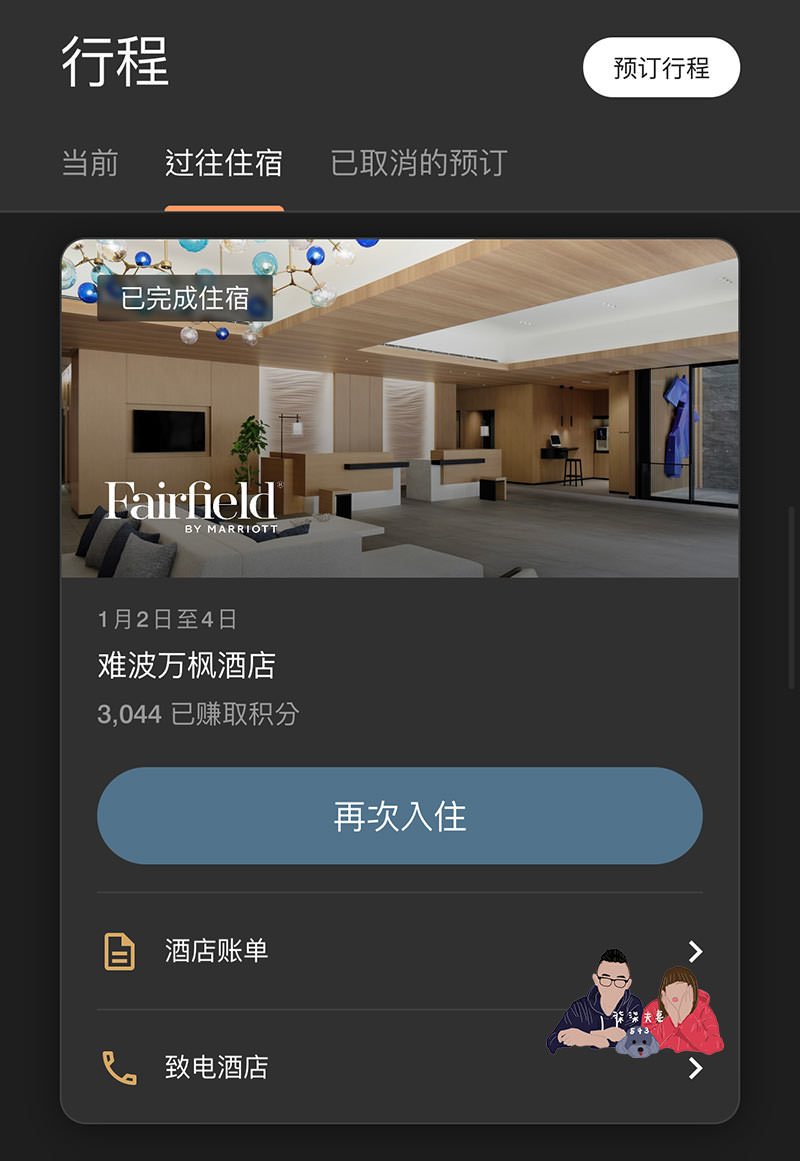This screenshot has width=800, height=1161.
Task: Tap the 预订行程 button
Action: (661, 68)
